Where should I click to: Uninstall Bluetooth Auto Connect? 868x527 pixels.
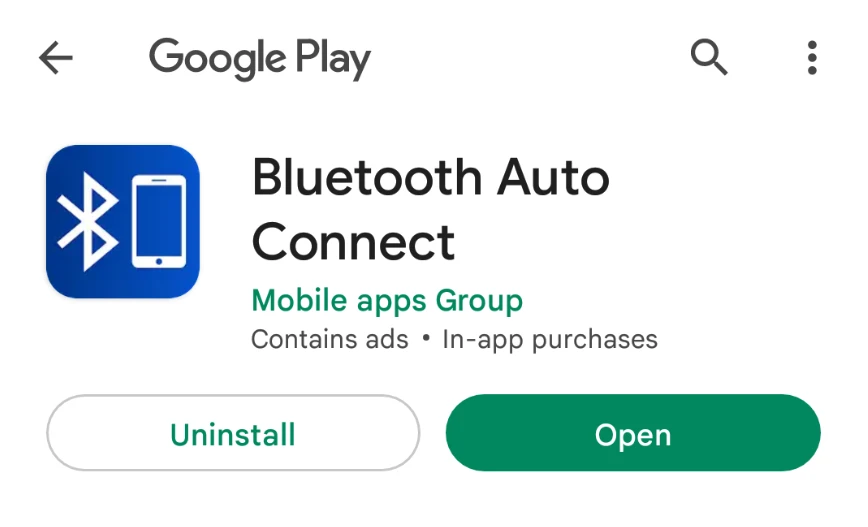pos(233,434)
